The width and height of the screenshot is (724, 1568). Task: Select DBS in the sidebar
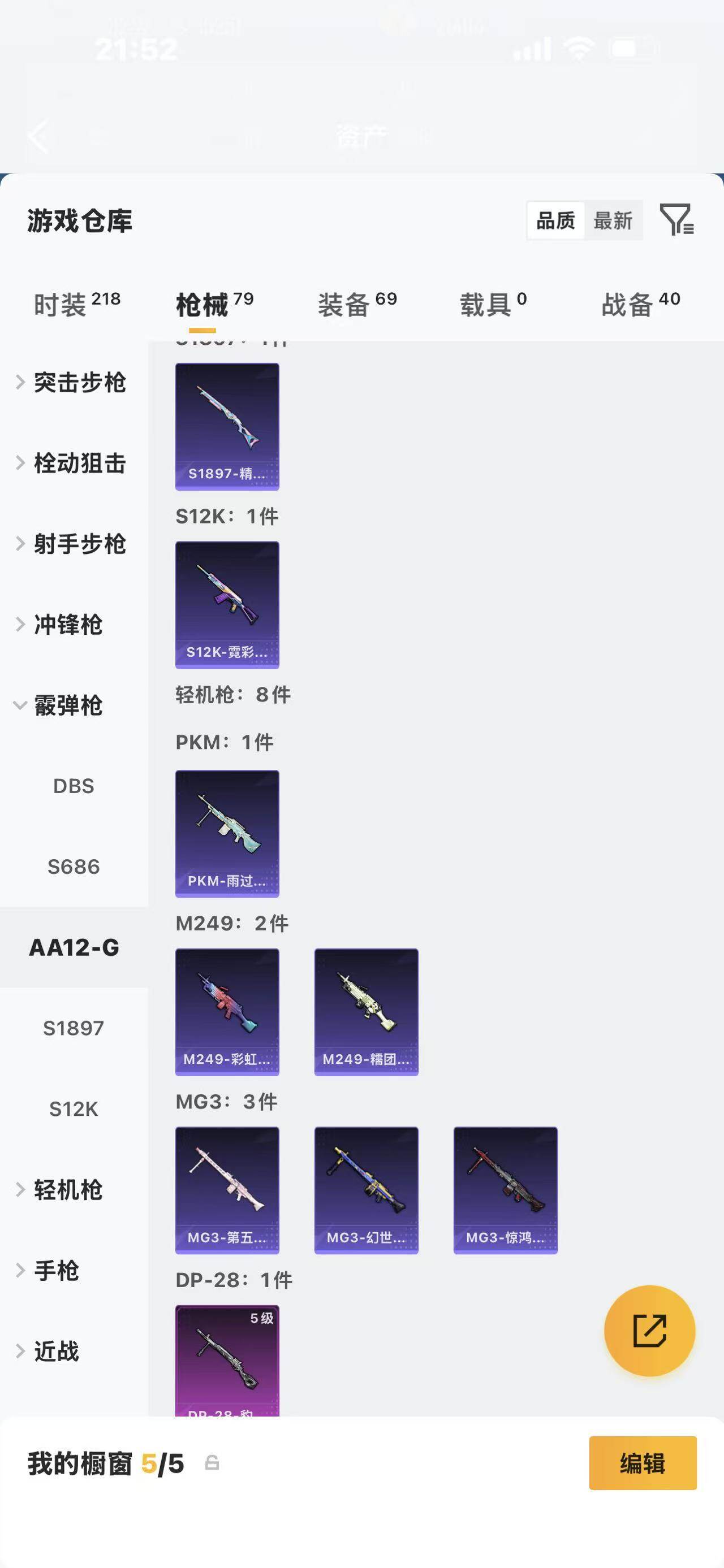[74, 786]
